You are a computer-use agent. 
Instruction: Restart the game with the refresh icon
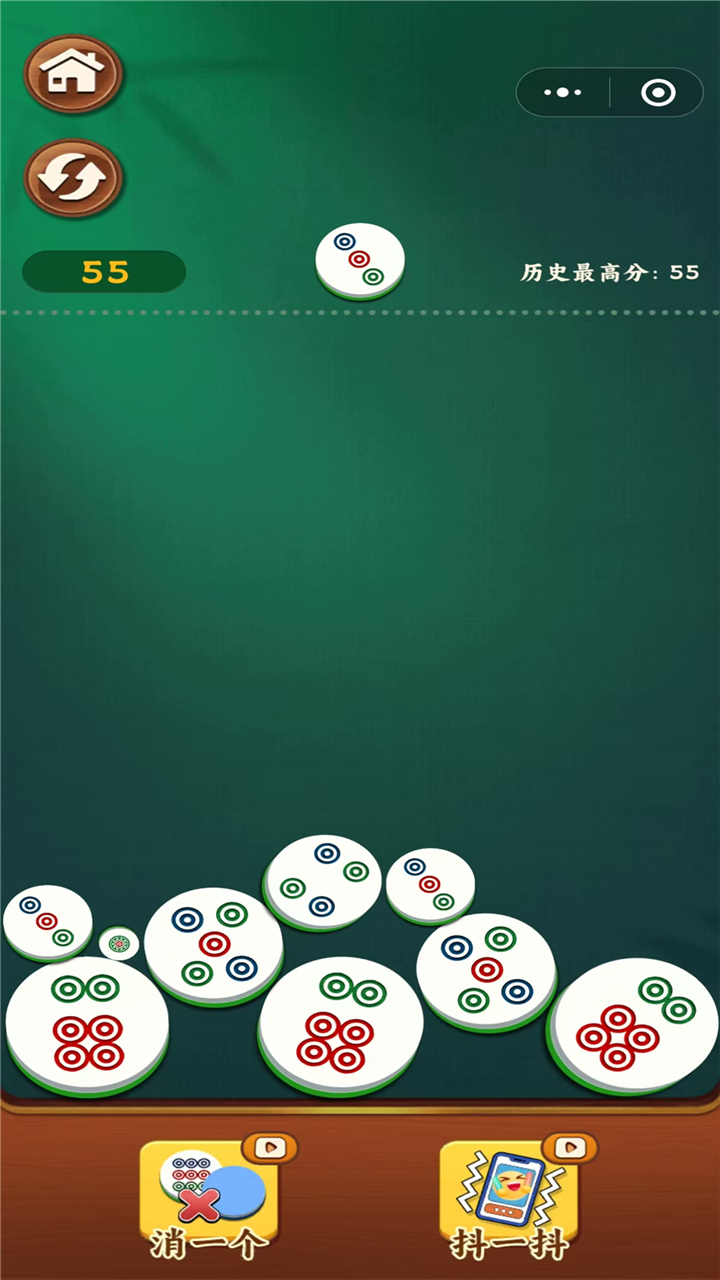(73, 178)
